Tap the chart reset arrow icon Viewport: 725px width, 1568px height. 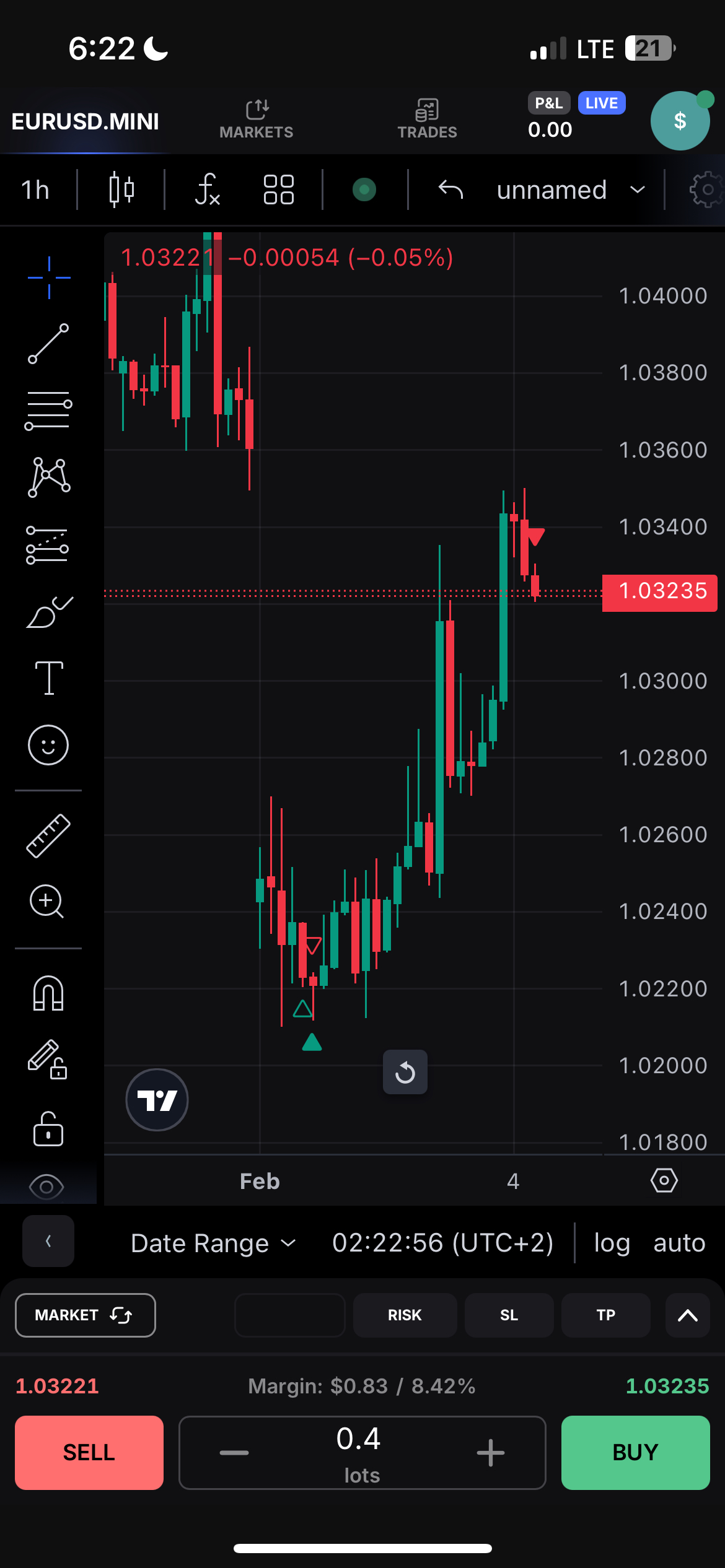tap(405, 1073)
